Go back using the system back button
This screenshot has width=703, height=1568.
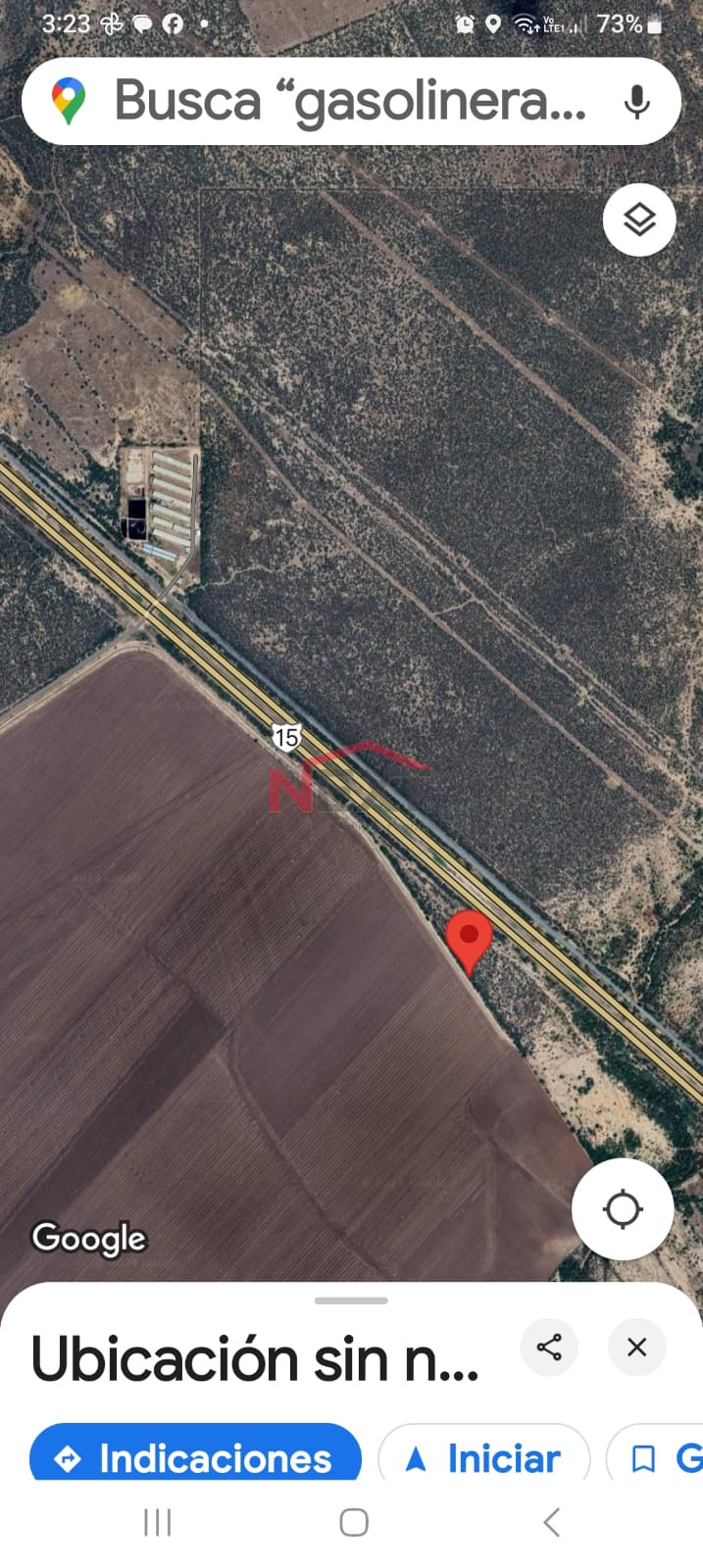point(552,1522)
